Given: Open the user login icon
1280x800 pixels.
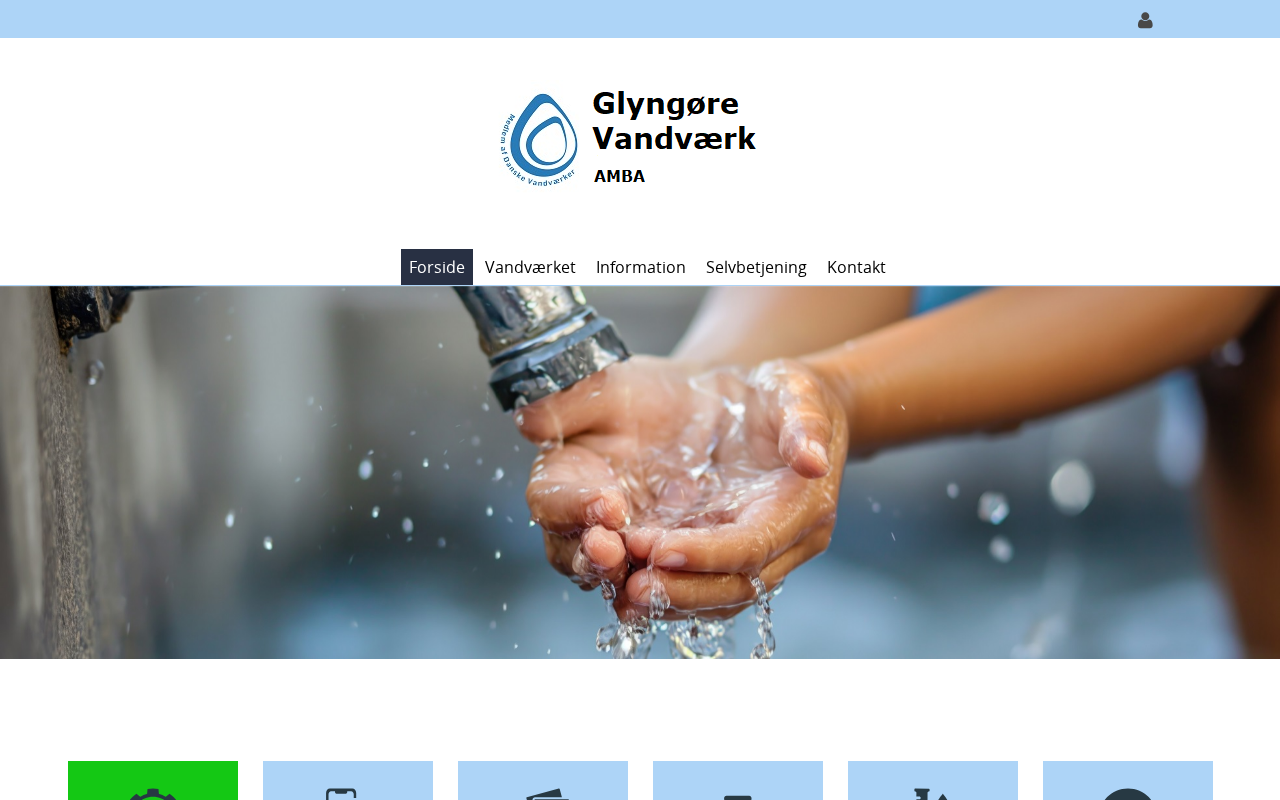Looking at the screenshot, I should [1145, 20].
